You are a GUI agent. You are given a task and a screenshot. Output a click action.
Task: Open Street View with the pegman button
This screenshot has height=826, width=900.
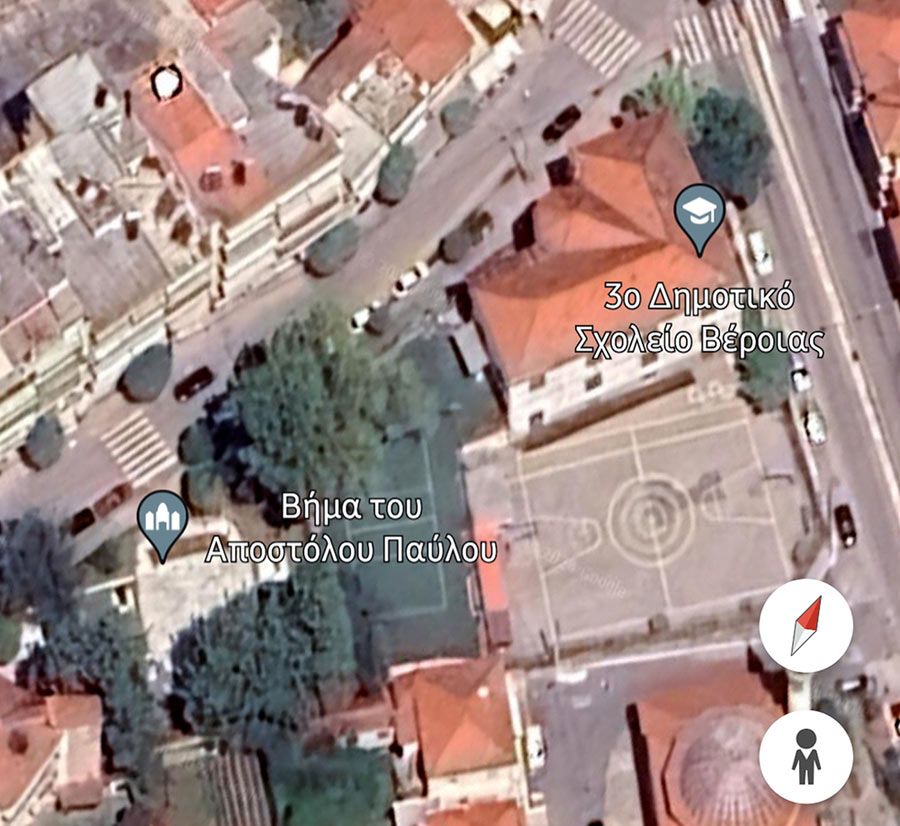pos(806,756)
